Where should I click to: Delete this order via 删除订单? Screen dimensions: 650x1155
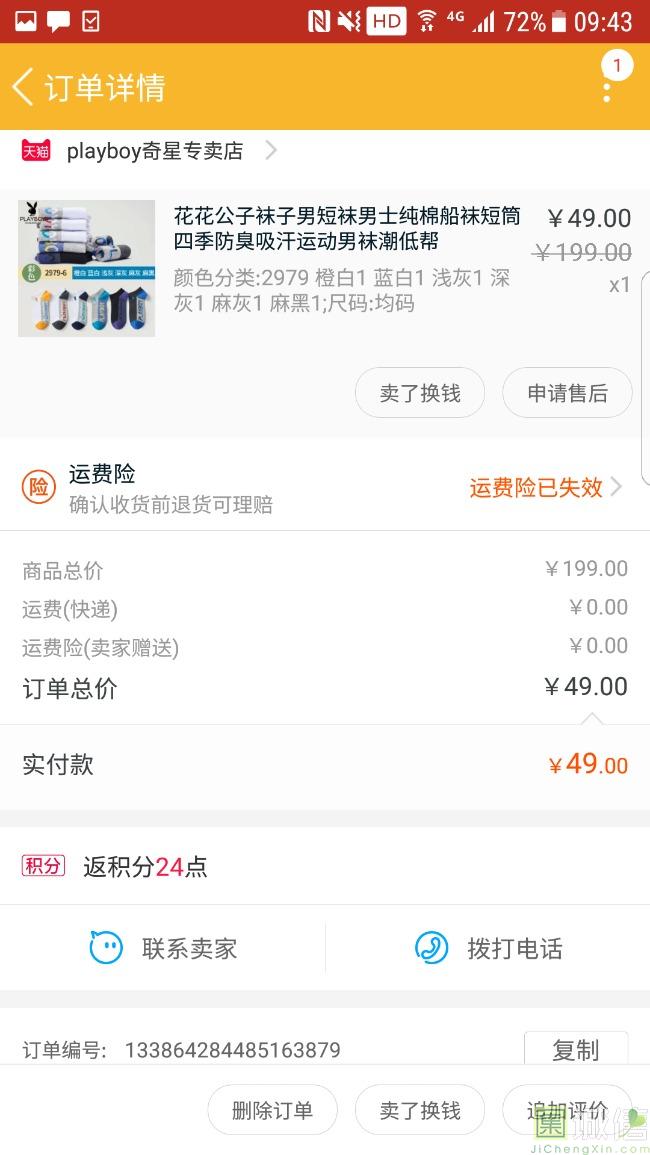[272, 1109]
